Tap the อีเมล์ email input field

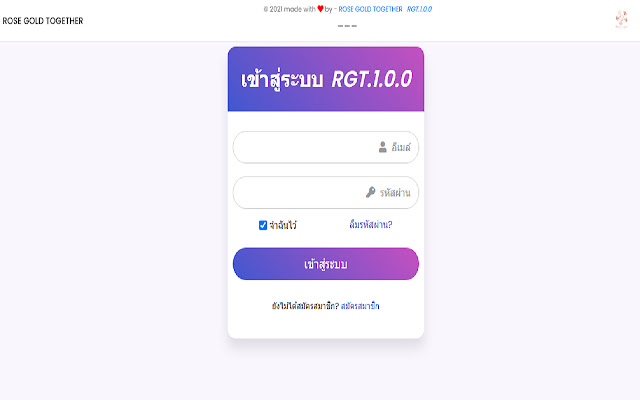tap(325, 147)
